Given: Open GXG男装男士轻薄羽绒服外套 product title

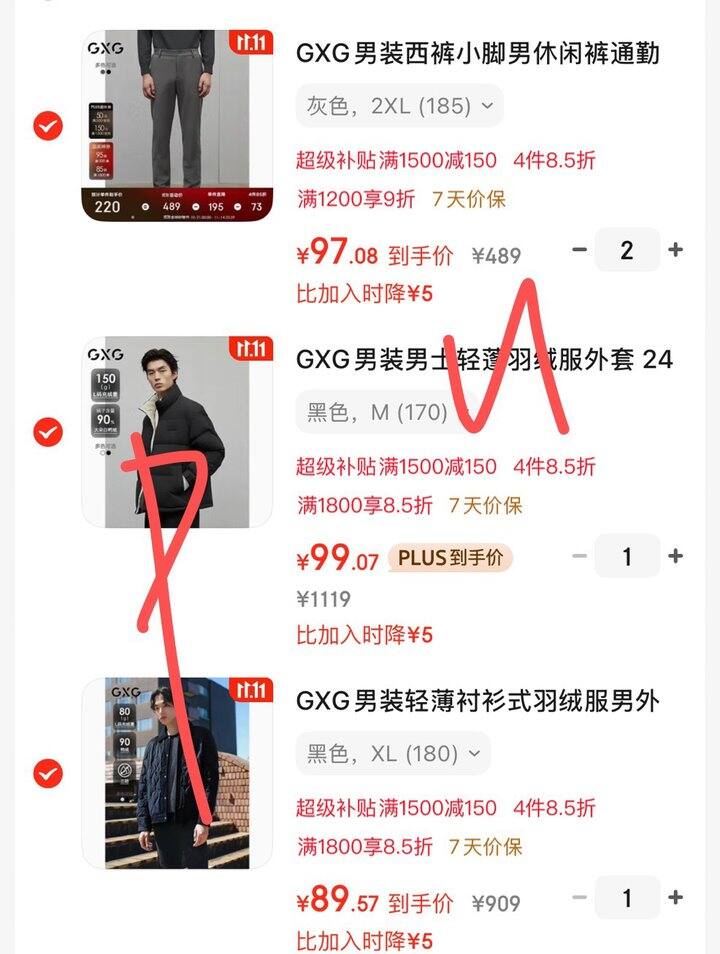Looking at the screenshot, I should tap(484, 359).
